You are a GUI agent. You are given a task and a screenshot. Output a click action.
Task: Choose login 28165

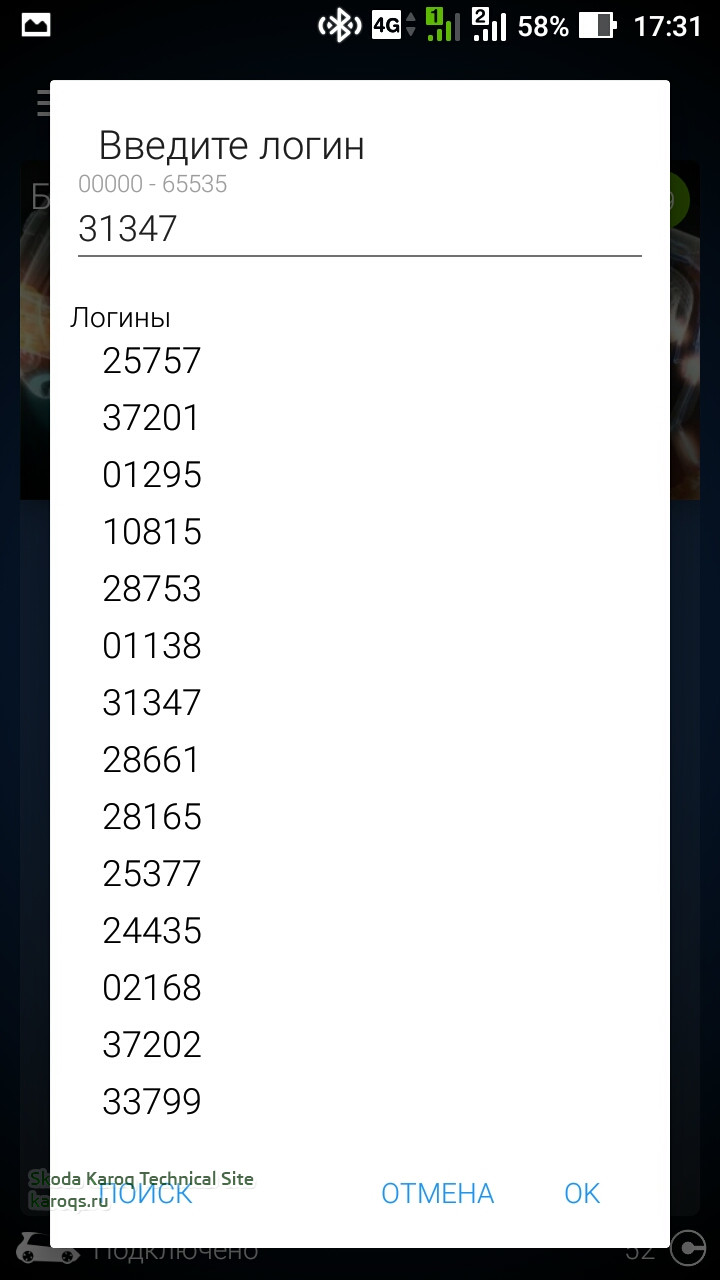(152, 817)
